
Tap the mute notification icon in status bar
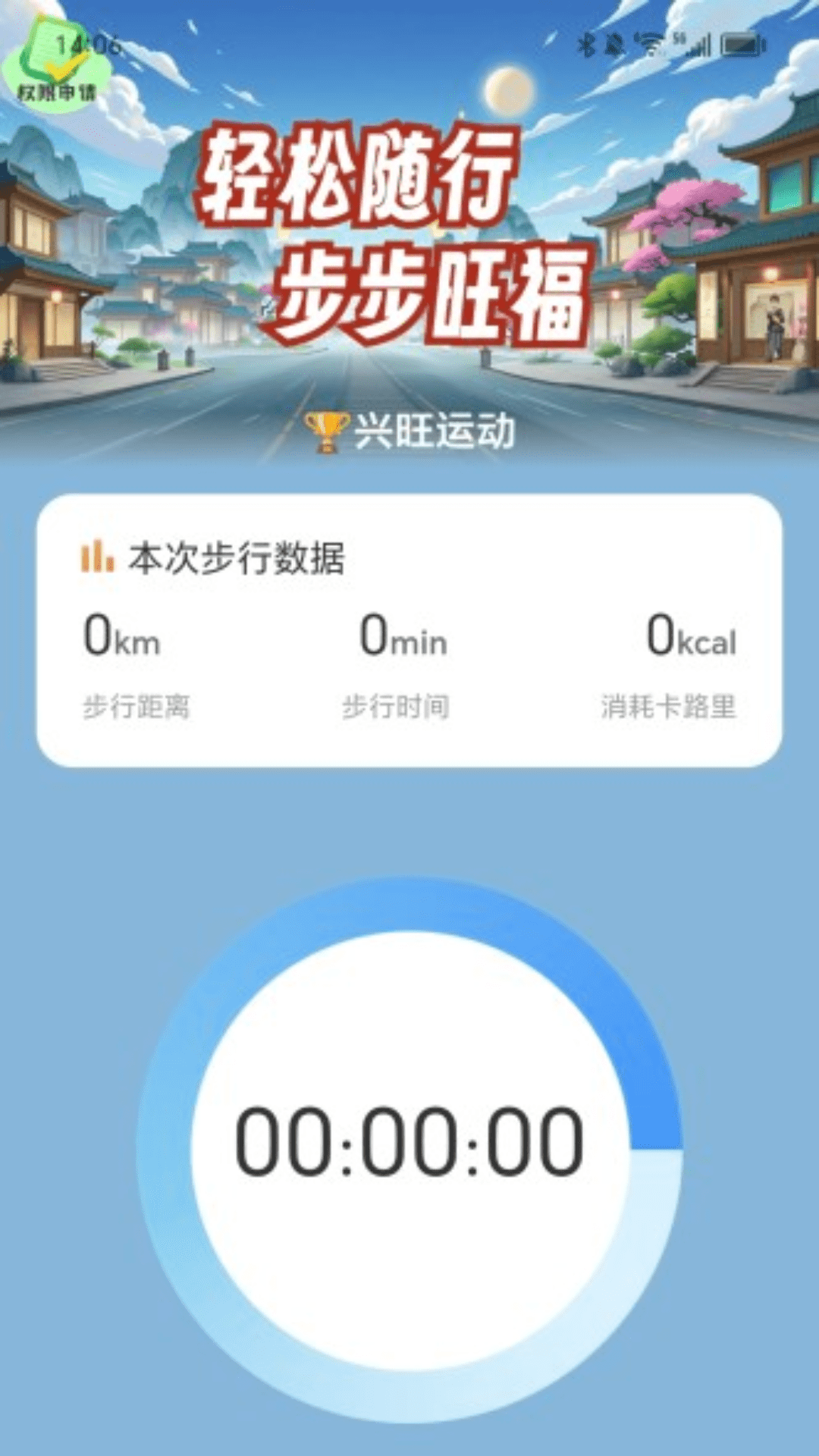point(616,44)
